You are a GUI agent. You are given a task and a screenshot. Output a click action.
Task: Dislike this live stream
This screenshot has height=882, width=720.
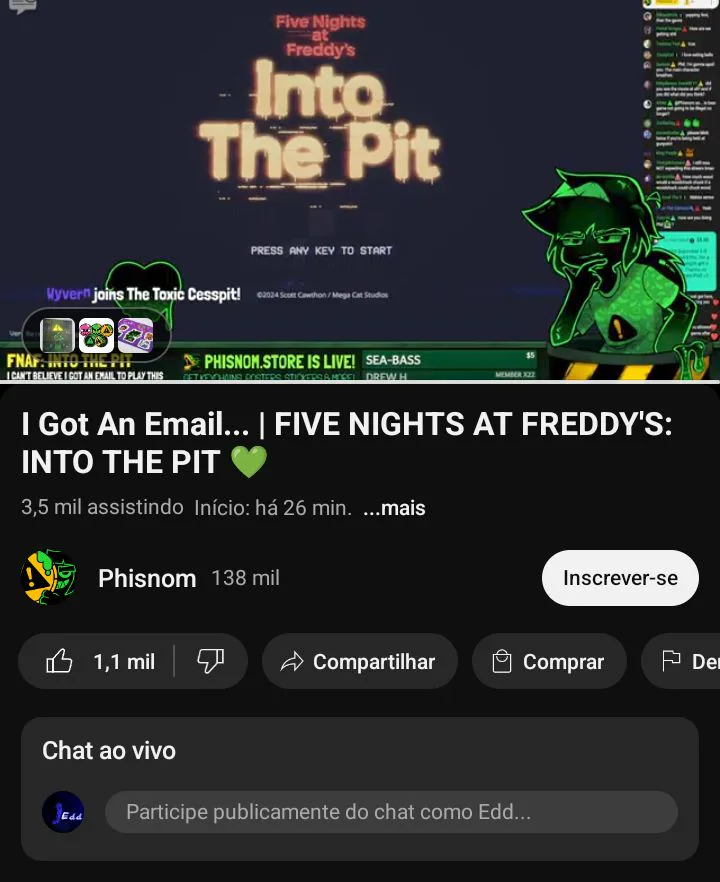click(x=210, y=662)
